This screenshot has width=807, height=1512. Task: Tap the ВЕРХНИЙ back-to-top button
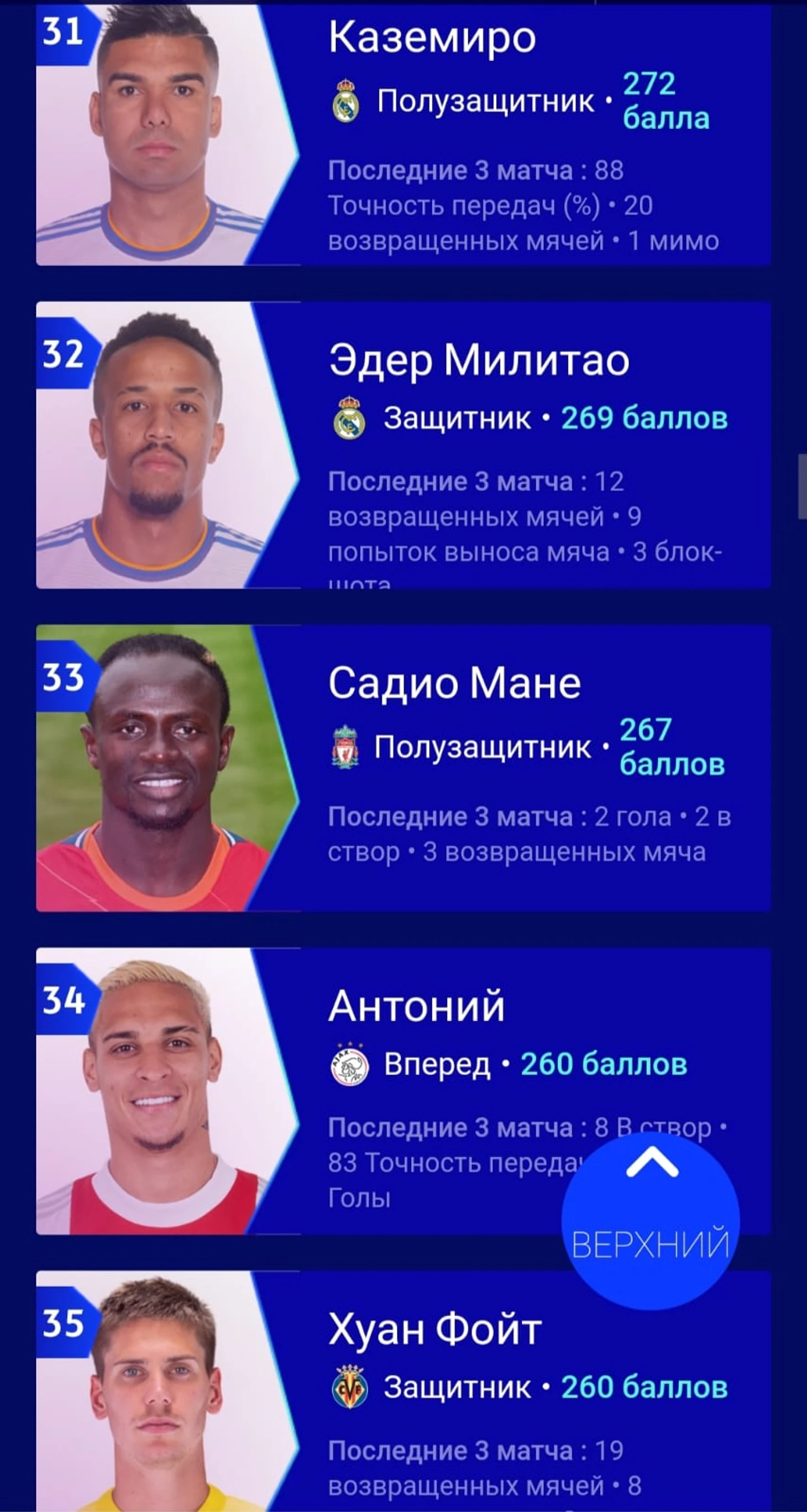(650, 1221)
